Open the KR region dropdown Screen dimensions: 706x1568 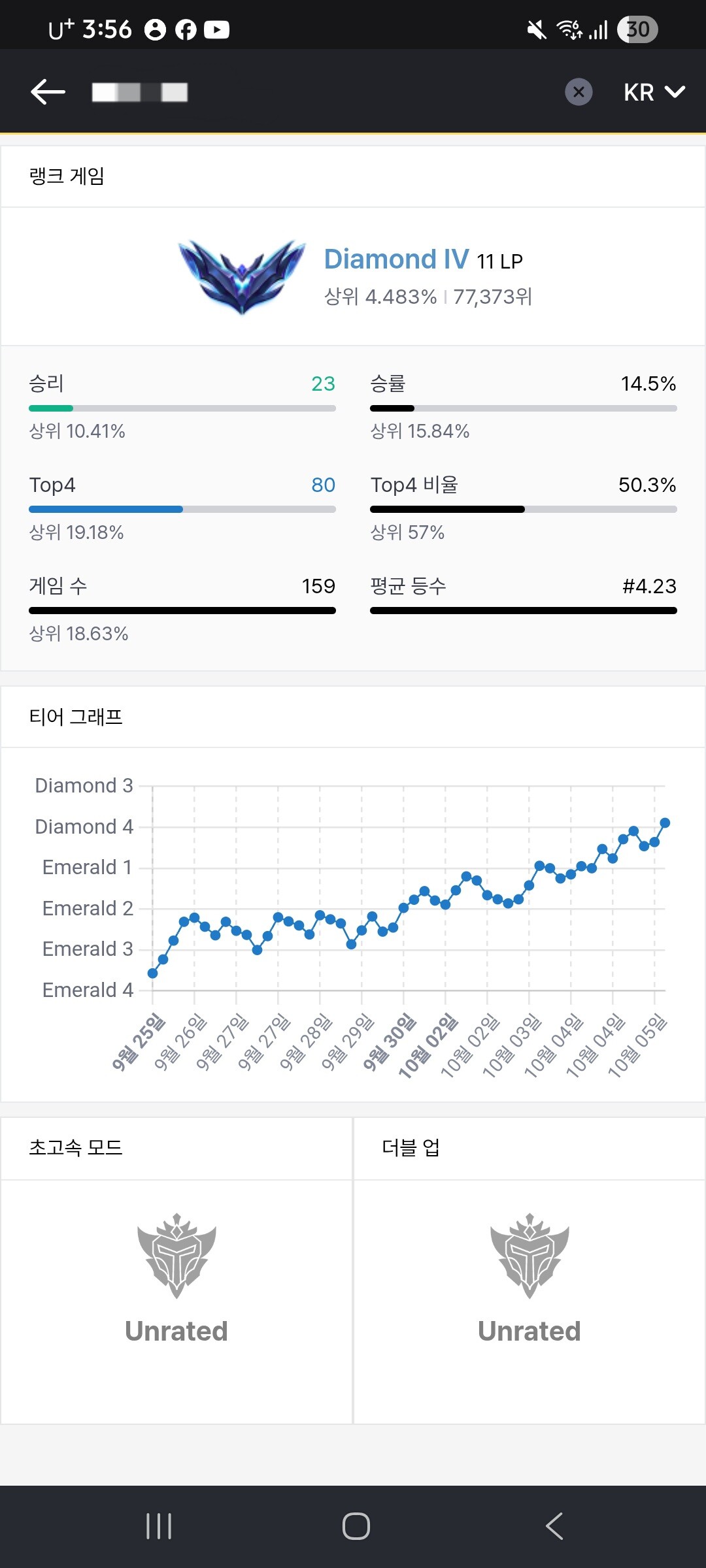[x=654, y=92]
